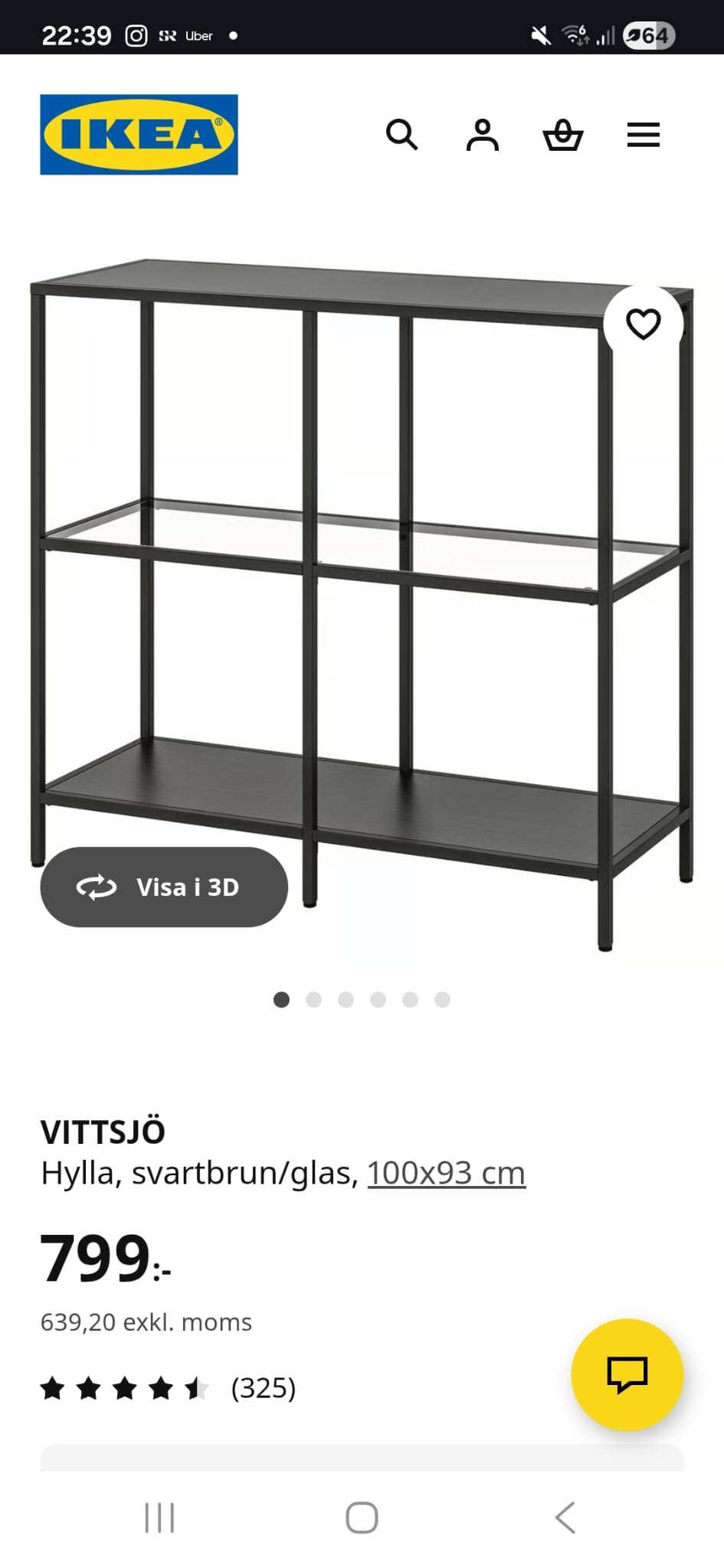Screen dimensions: 724x1568
Task: Go back with the system back button
Action: 565,1517
